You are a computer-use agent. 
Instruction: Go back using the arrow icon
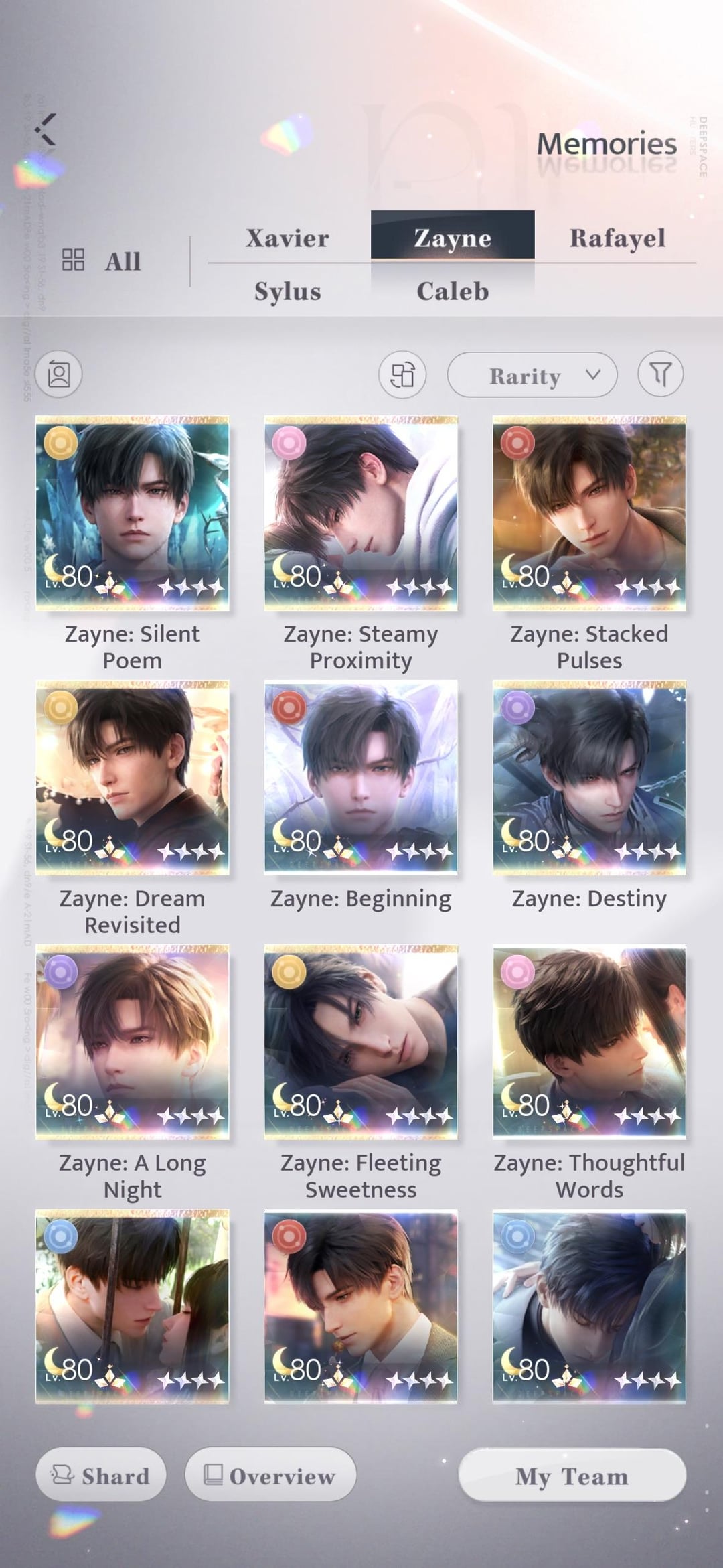point(46,129)
